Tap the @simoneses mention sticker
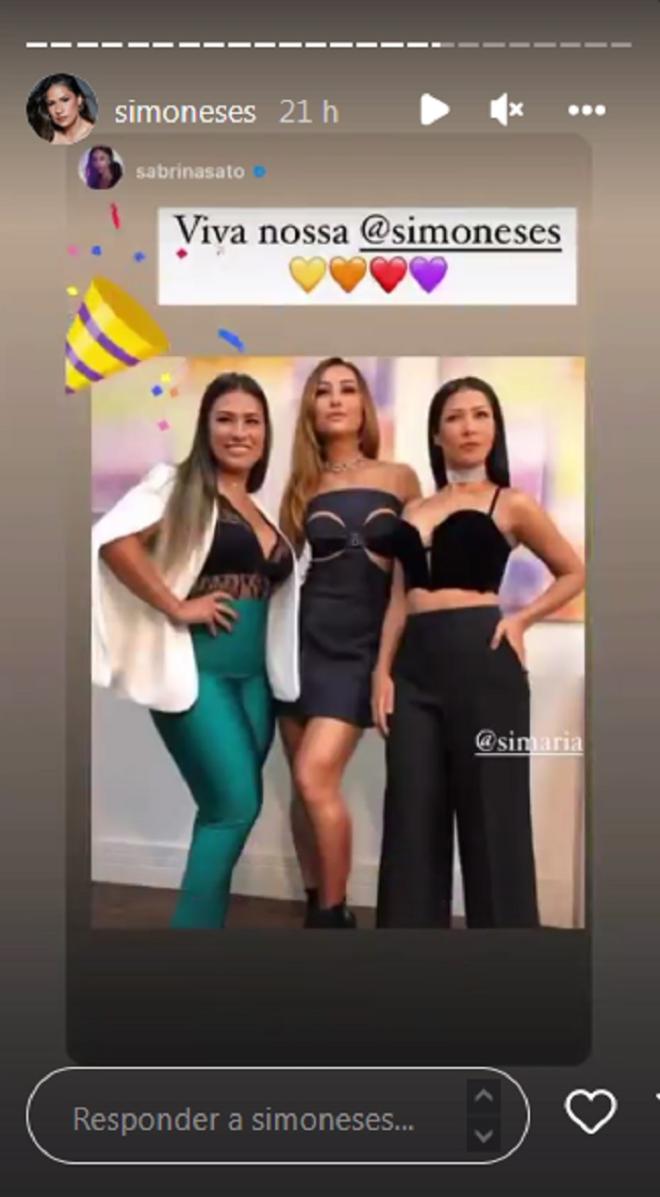Viewport: 660px width, 1197px height. [461, 233]
